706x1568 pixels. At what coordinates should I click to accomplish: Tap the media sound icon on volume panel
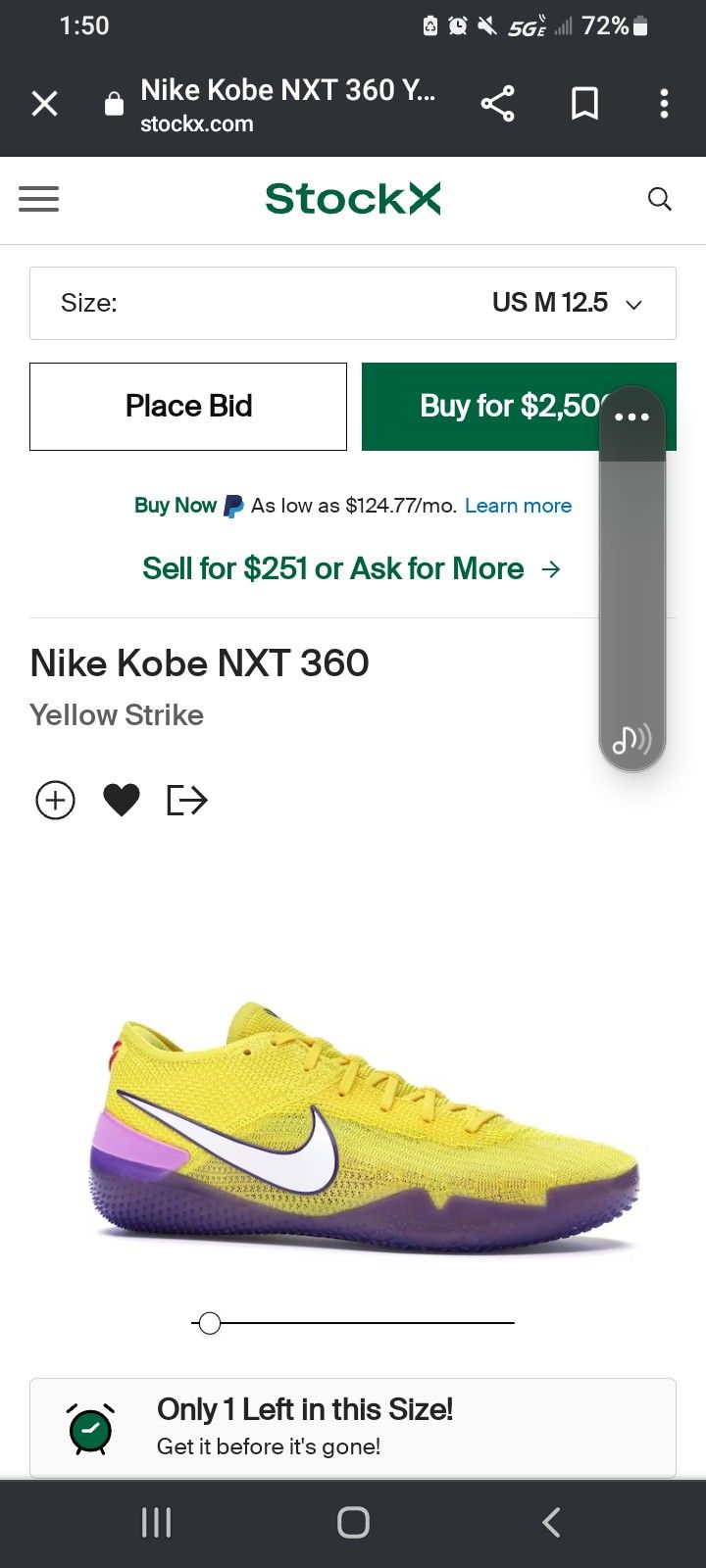pos(631,740)
